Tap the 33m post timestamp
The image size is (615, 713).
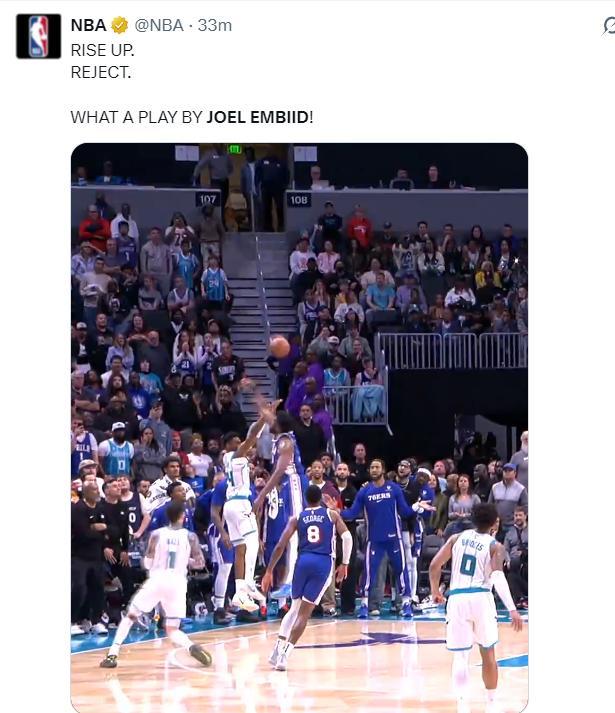[215, 25]
